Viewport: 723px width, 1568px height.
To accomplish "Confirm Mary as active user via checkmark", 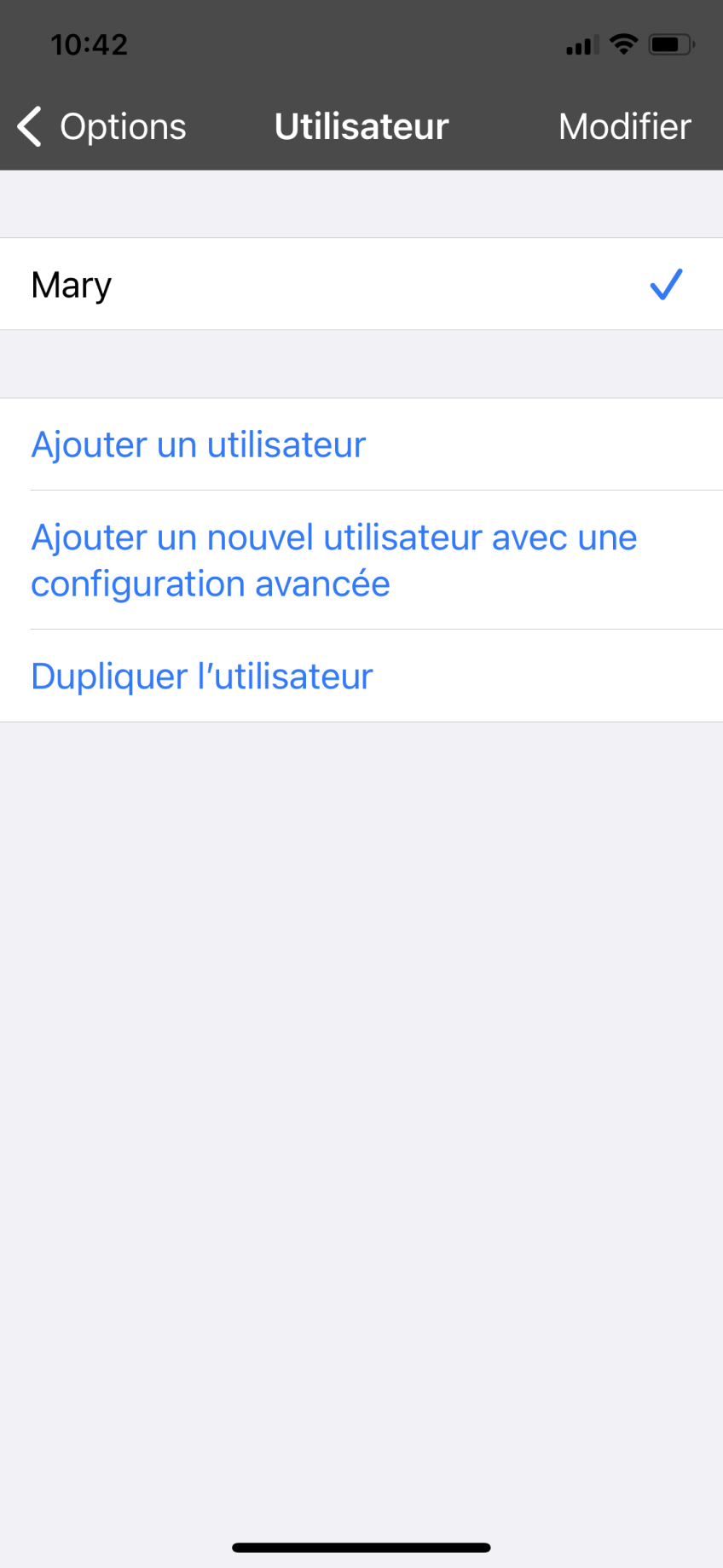I will click(666, 284).
